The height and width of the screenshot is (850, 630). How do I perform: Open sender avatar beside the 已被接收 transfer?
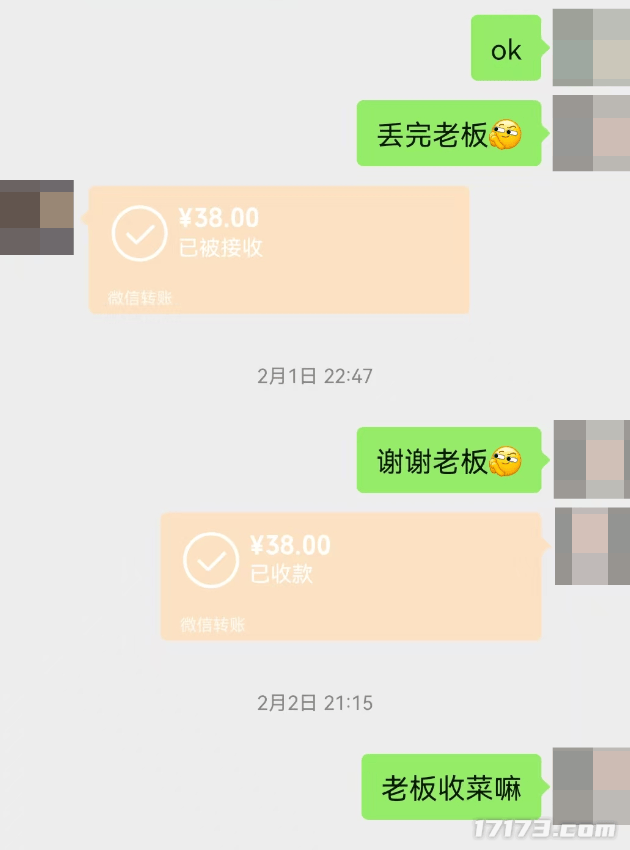coord(37,217)
